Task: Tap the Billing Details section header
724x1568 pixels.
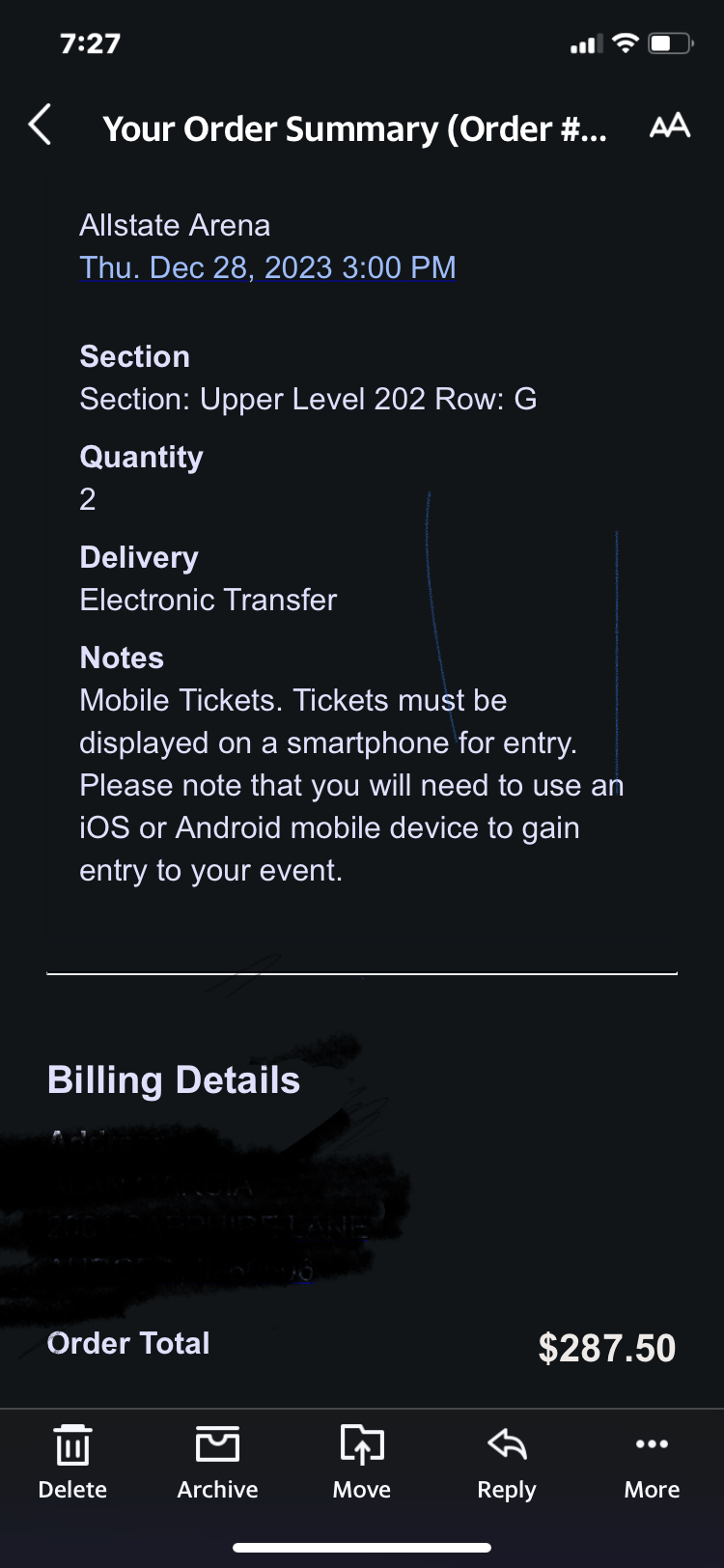Action: click(174, 1079)
